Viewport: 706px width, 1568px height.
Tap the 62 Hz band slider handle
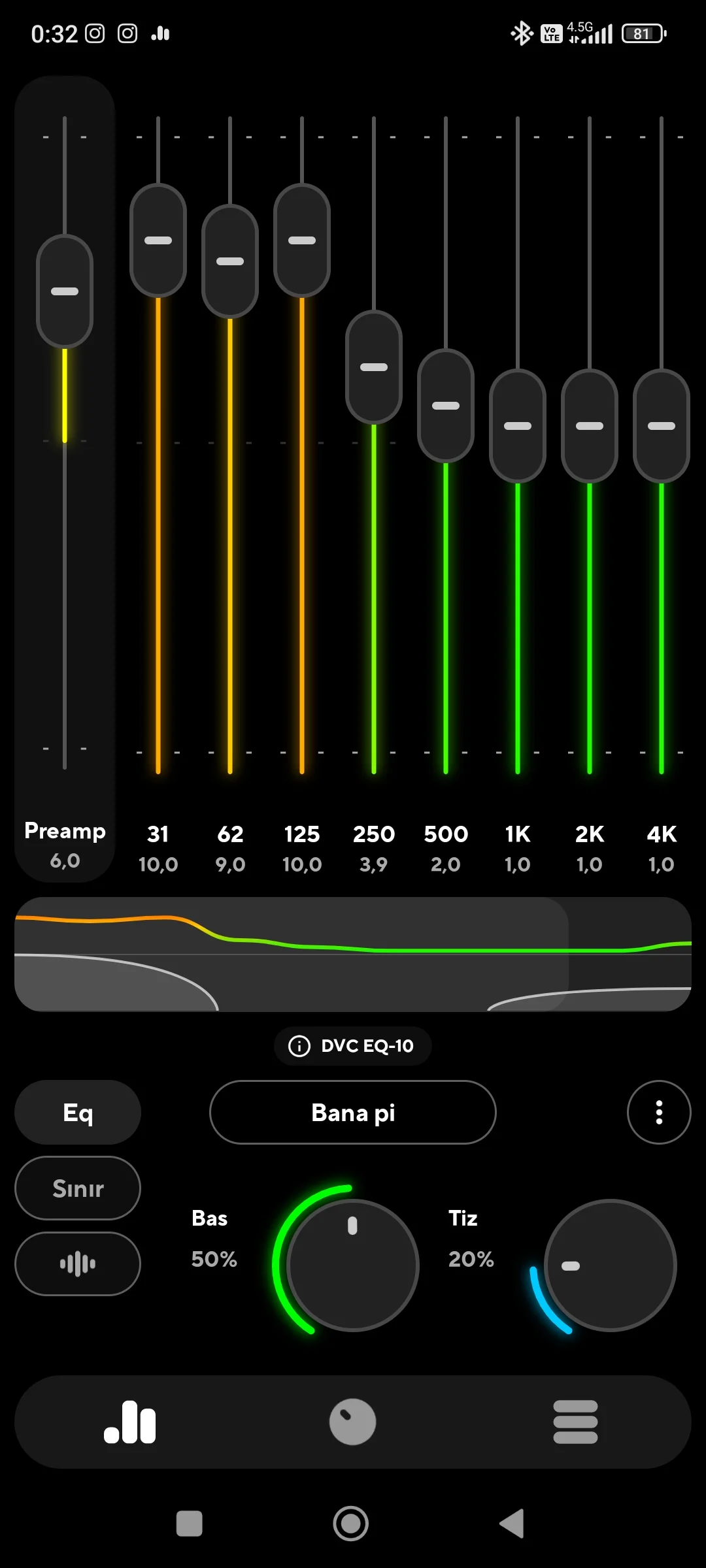point(230,261)
